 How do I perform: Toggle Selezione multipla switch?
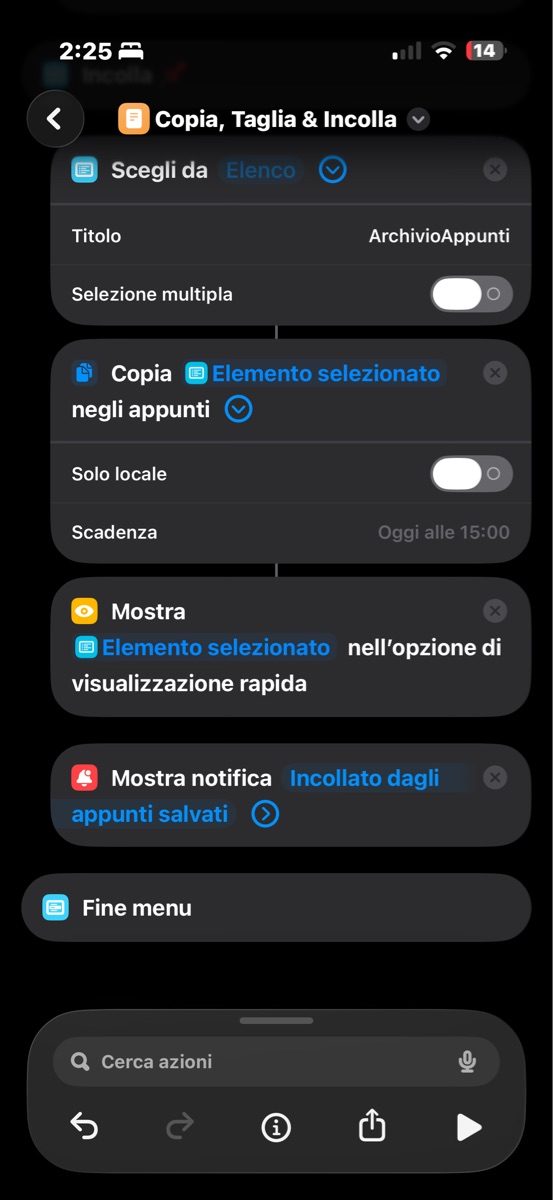tap(471, 294)
